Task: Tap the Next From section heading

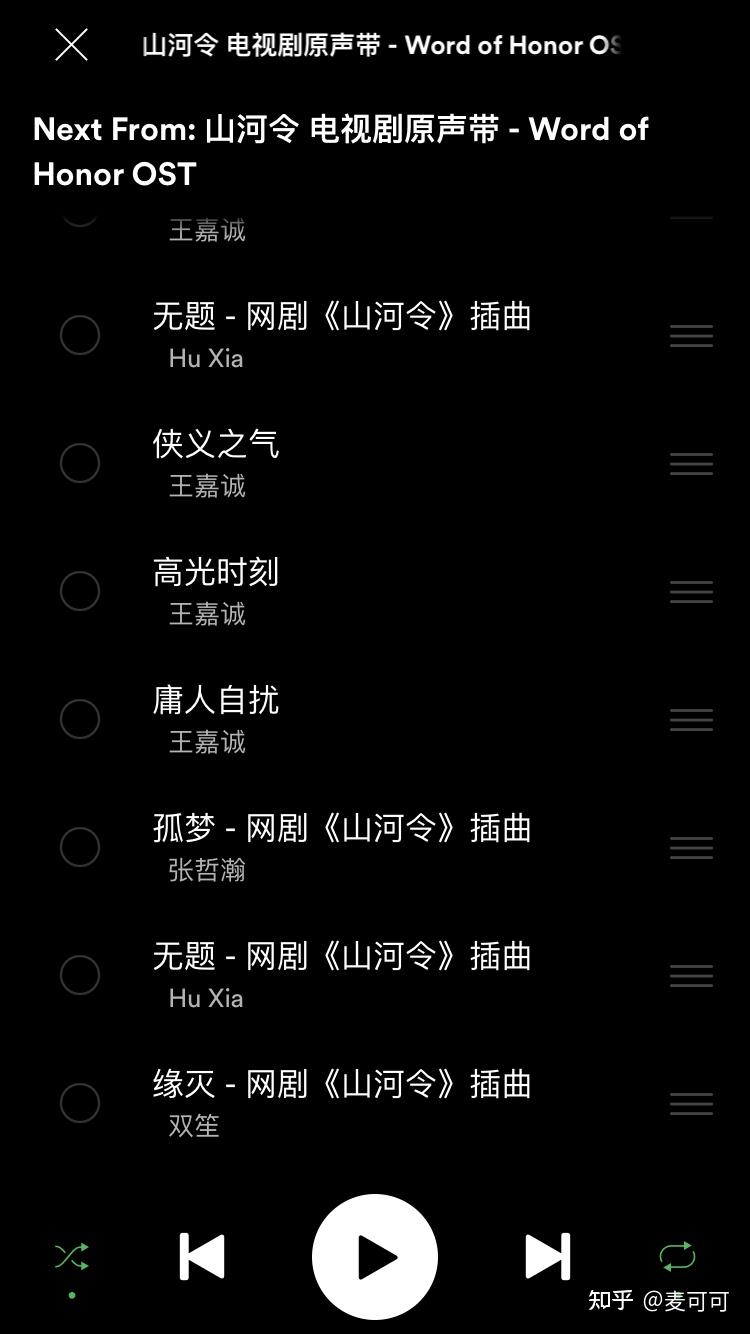Action: pyautogui.click(x=340, y=150)
